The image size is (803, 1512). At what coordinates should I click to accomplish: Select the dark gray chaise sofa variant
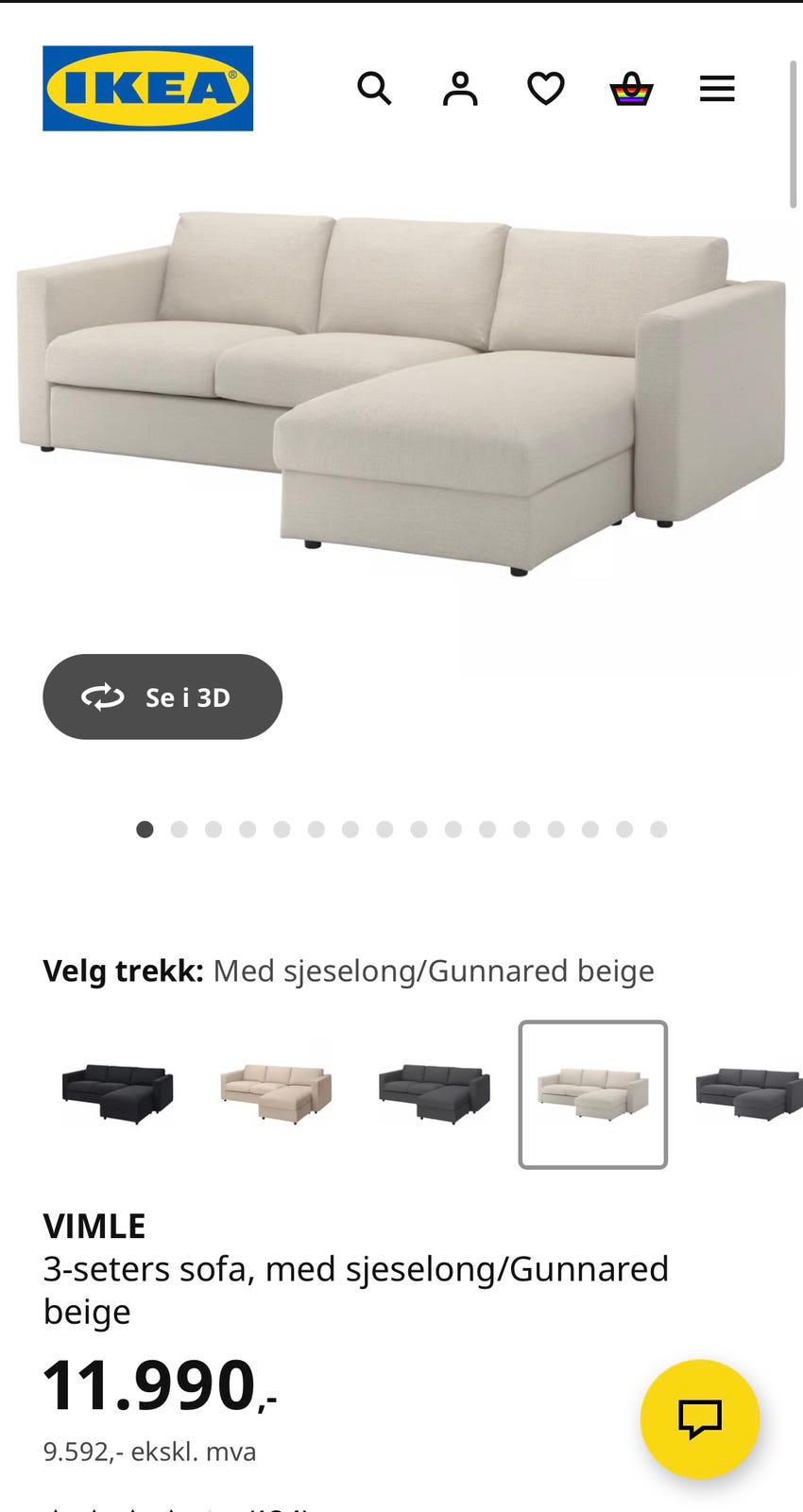point(433,1093)
